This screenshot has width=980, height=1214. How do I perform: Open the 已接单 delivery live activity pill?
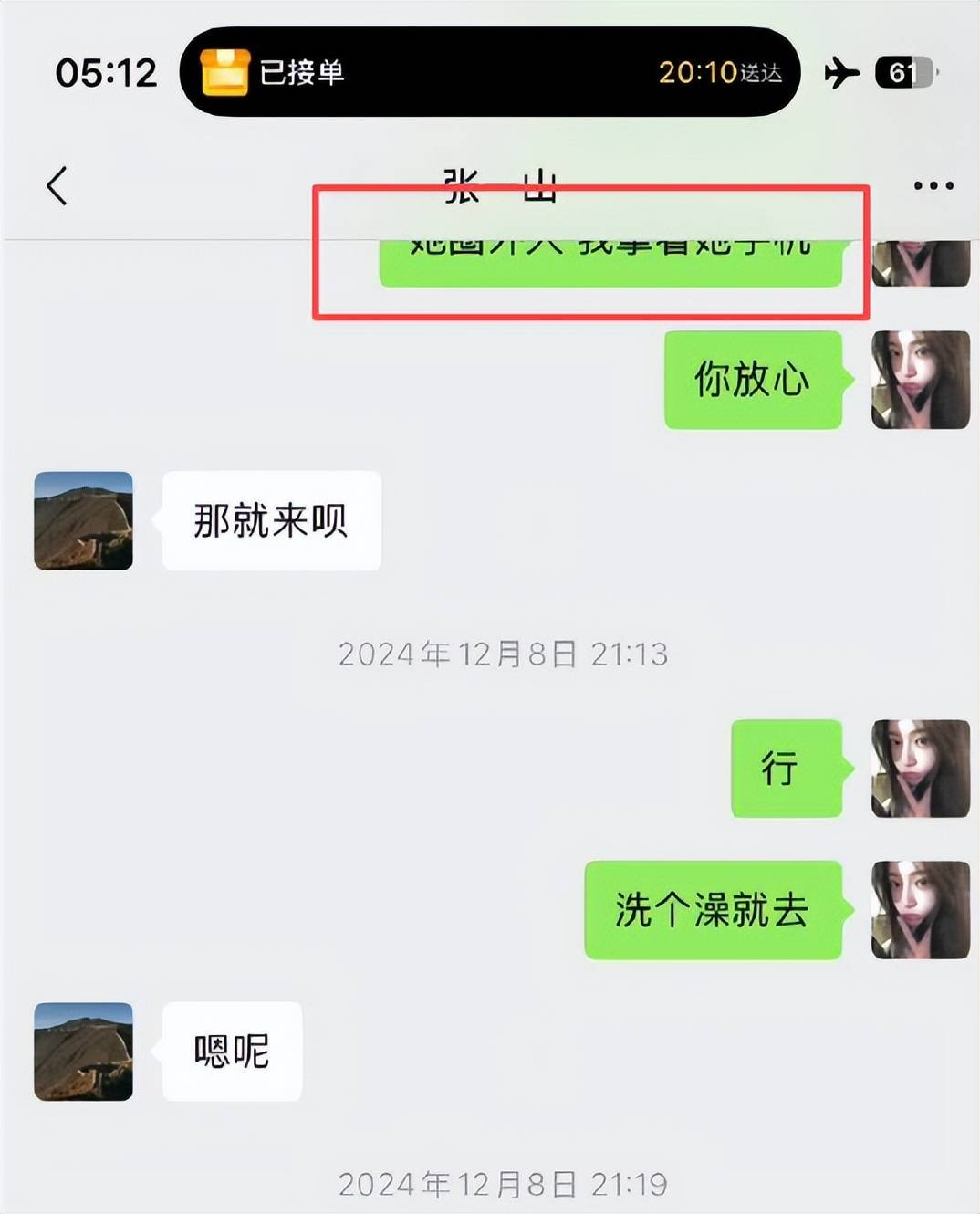[489, 72]
